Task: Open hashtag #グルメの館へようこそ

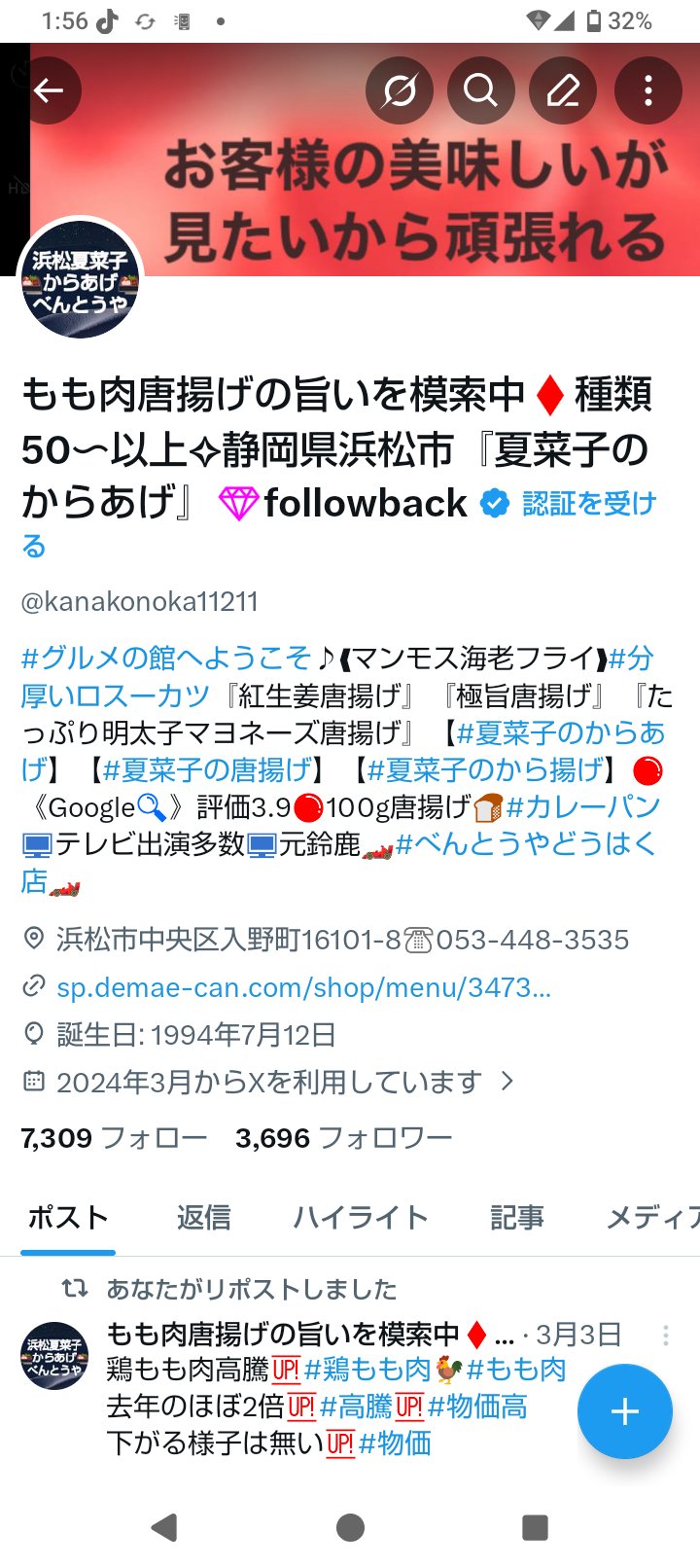Action: pyautogui.click(x=165, y=659)
